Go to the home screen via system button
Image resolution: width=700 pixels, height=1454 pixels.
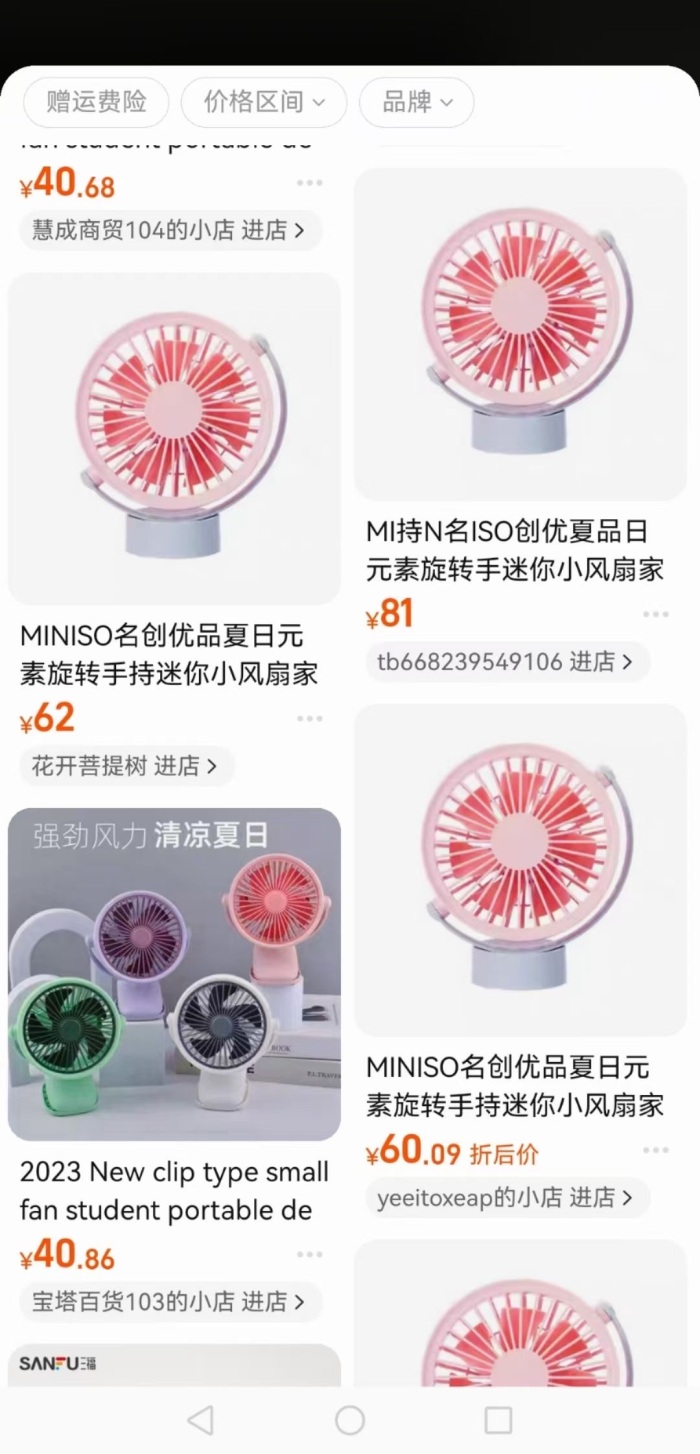point(350,1419)
